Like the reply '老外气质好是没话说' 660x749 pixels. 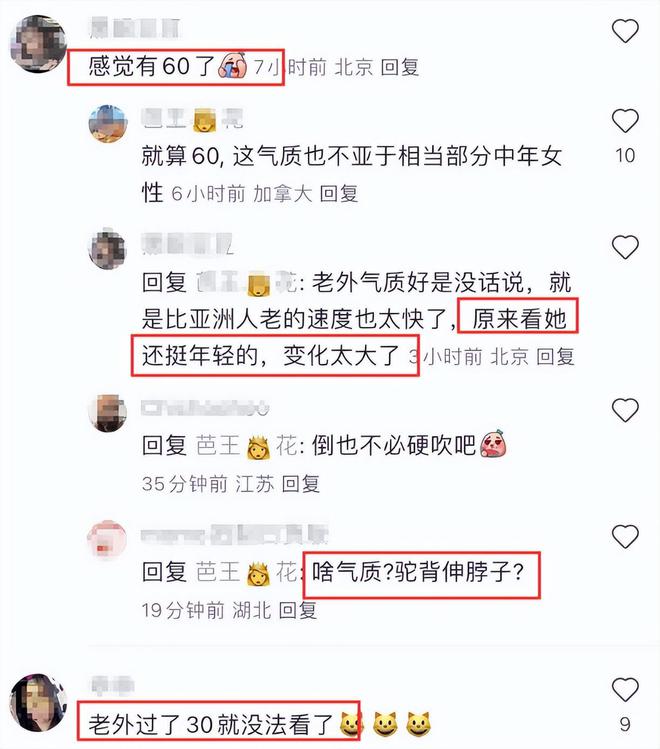click(625, 247)
